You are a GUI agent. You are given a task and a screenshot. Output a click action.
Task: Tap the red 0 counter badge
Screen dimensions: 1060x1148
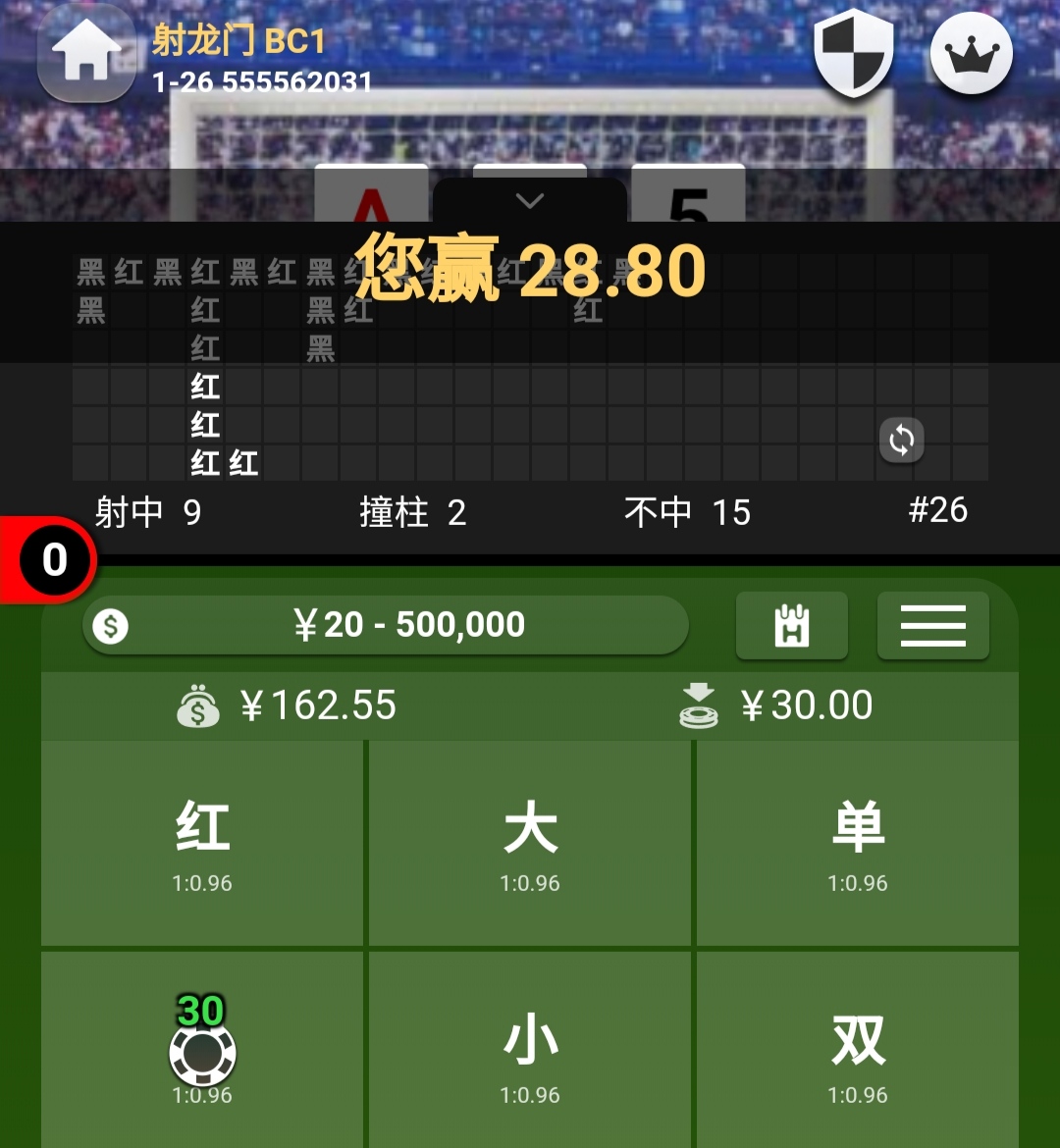[55, 560]
